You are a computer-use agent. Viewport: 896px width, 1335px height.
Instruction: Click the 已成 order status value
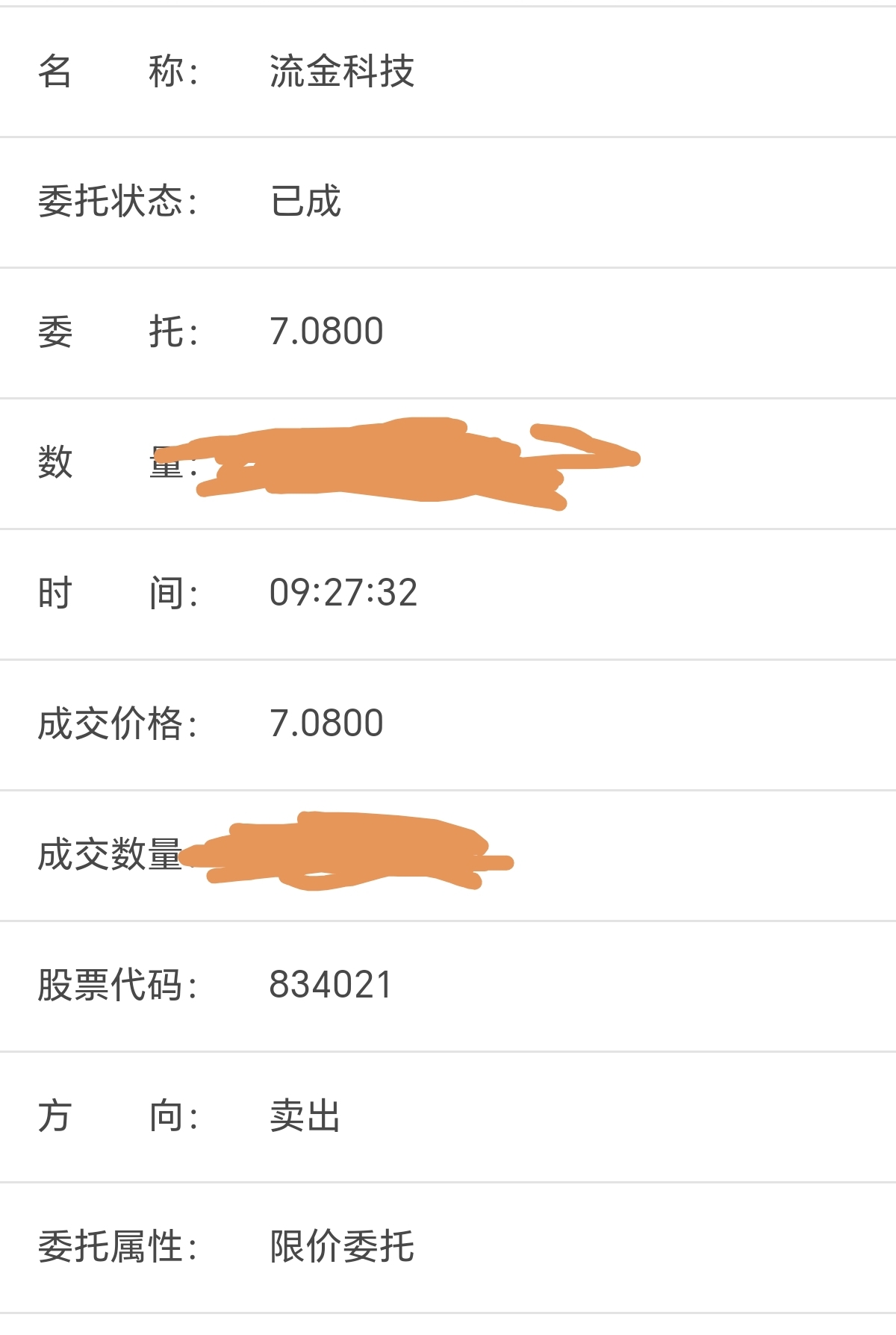pyautogui.click(x=306, y=202)
